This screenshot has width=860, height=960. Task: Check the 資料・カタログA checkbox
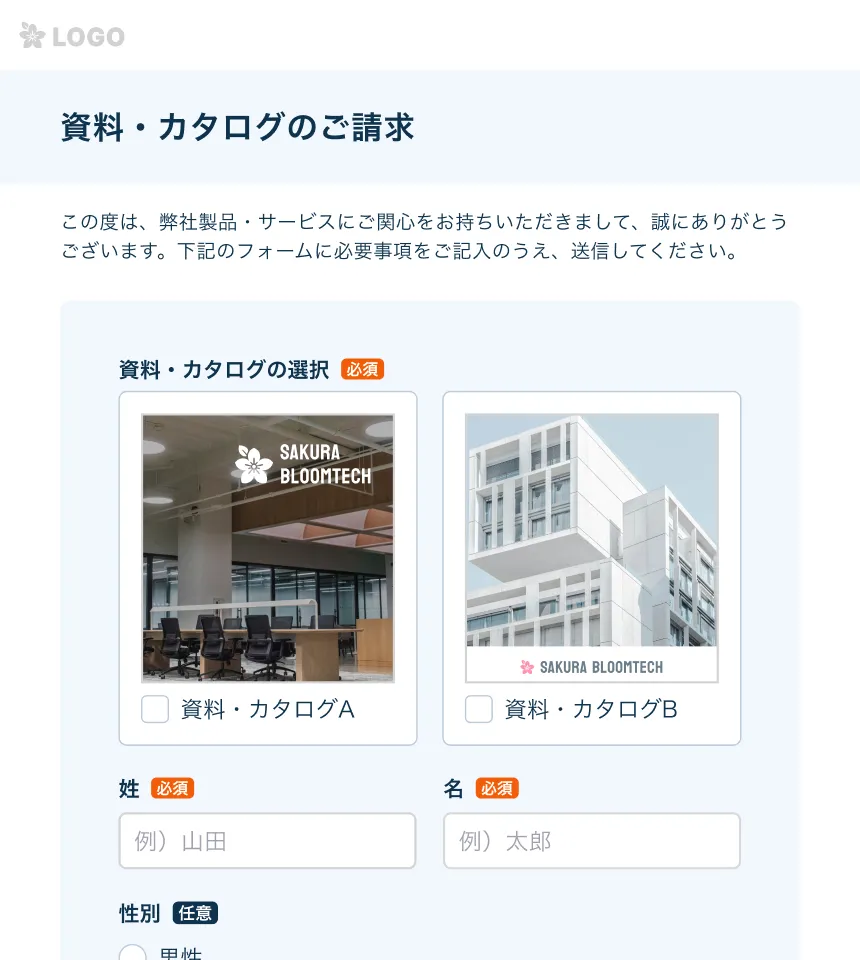click(x=155, y=709)
